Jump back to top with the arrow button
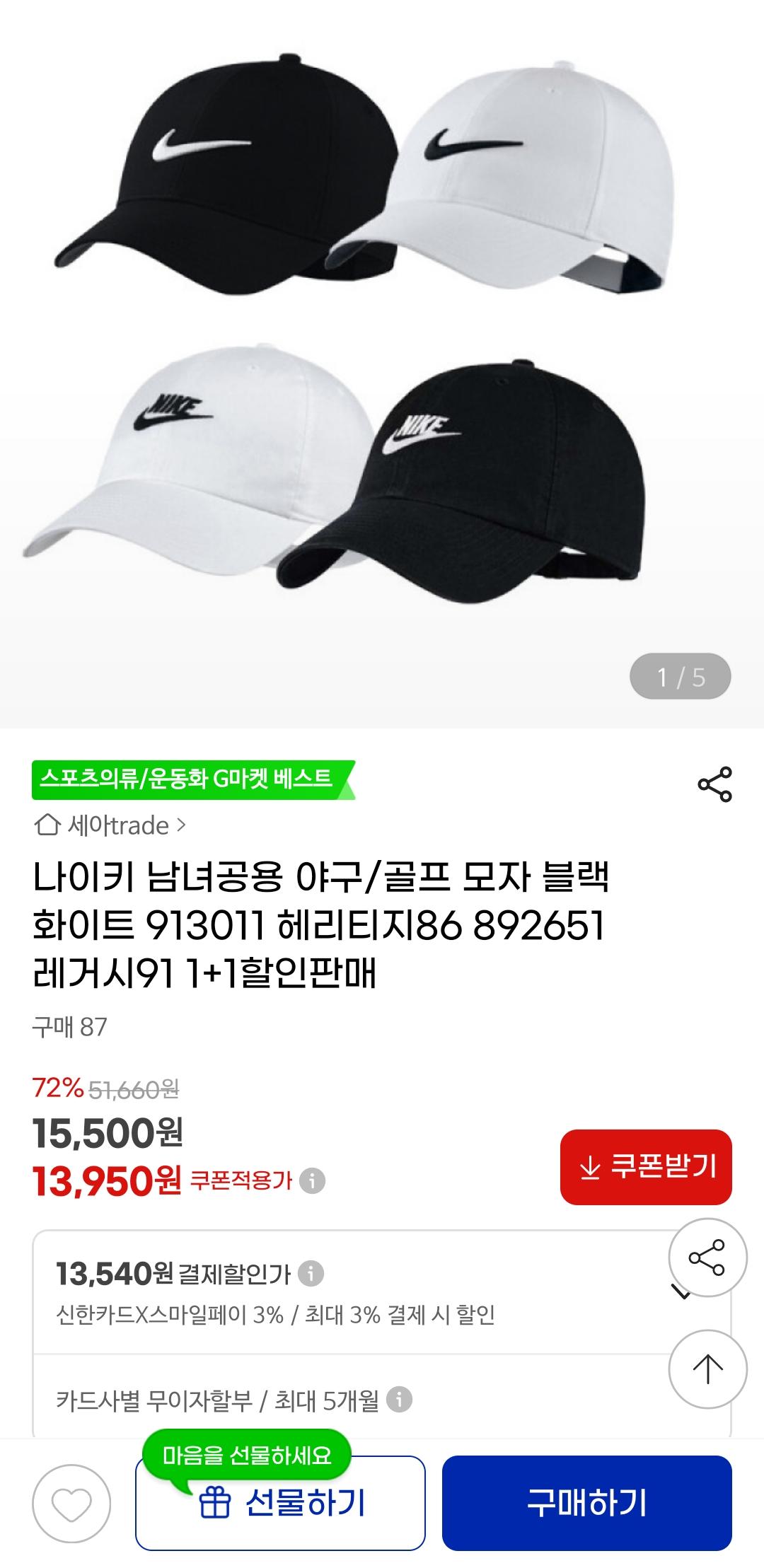 click(x=707, y=1370)
